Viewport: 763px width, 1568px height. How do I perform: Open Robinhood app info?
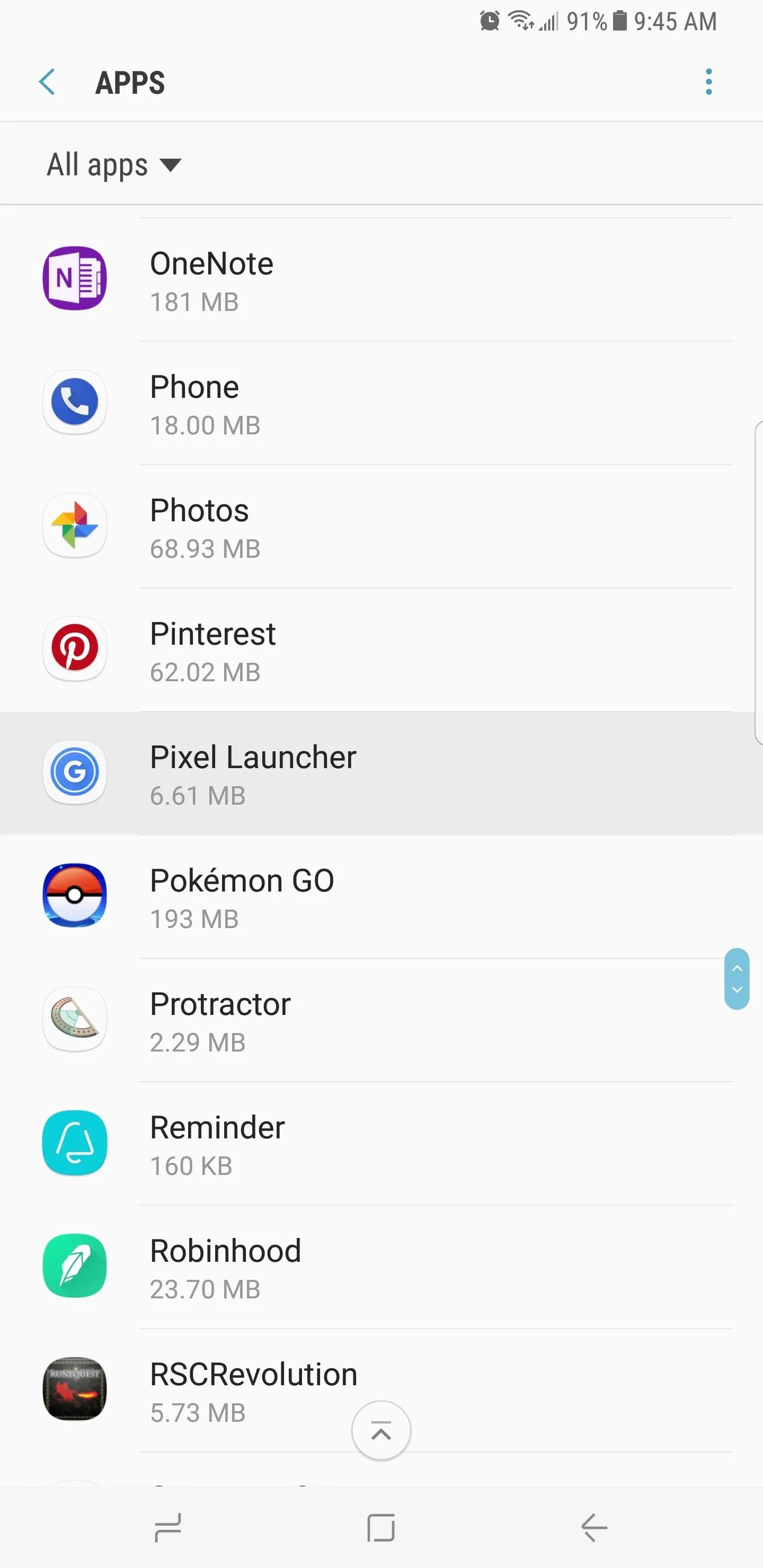(381, 1267)
